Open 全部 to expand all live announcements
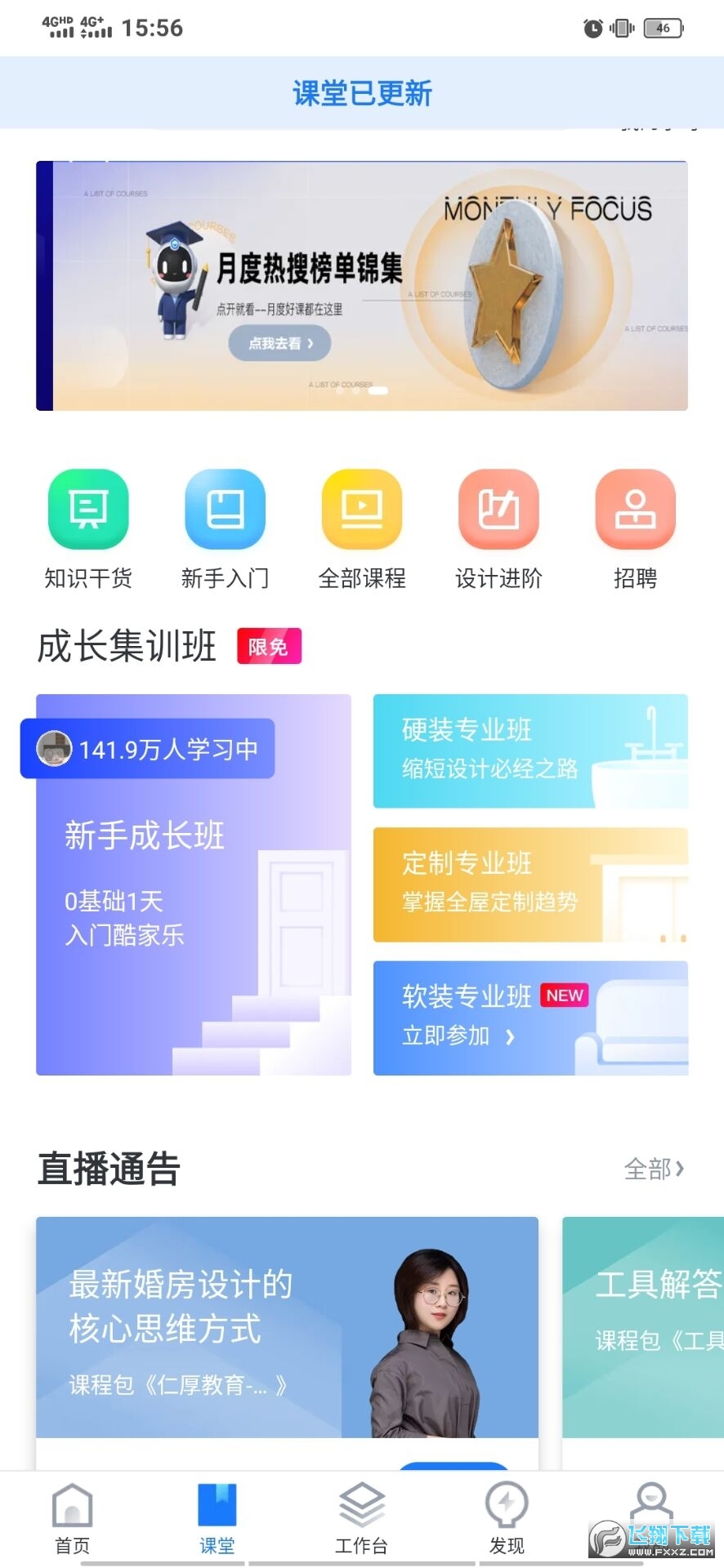Image resolution: width=724 pixels, height=1568 pixels. coord(654,1169)
